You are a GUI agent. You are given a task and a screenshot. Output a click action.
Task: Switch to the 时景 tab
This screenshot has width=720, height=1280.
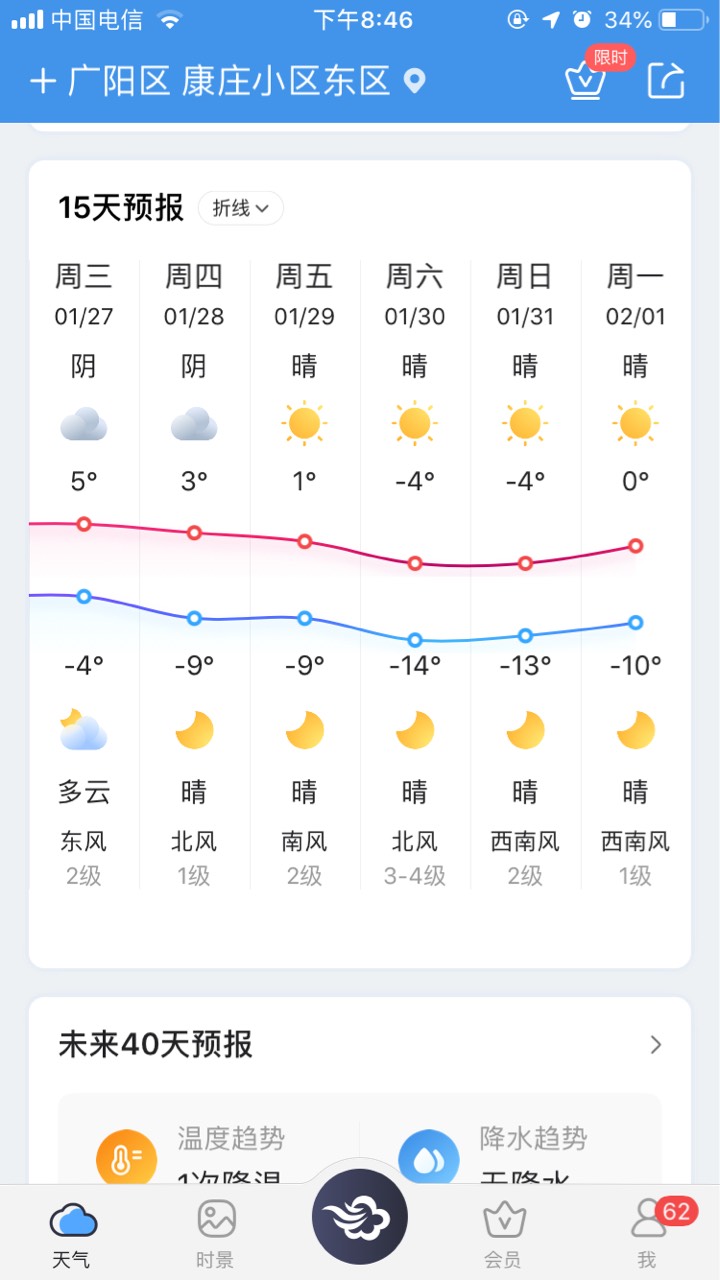click(216, 1235)
